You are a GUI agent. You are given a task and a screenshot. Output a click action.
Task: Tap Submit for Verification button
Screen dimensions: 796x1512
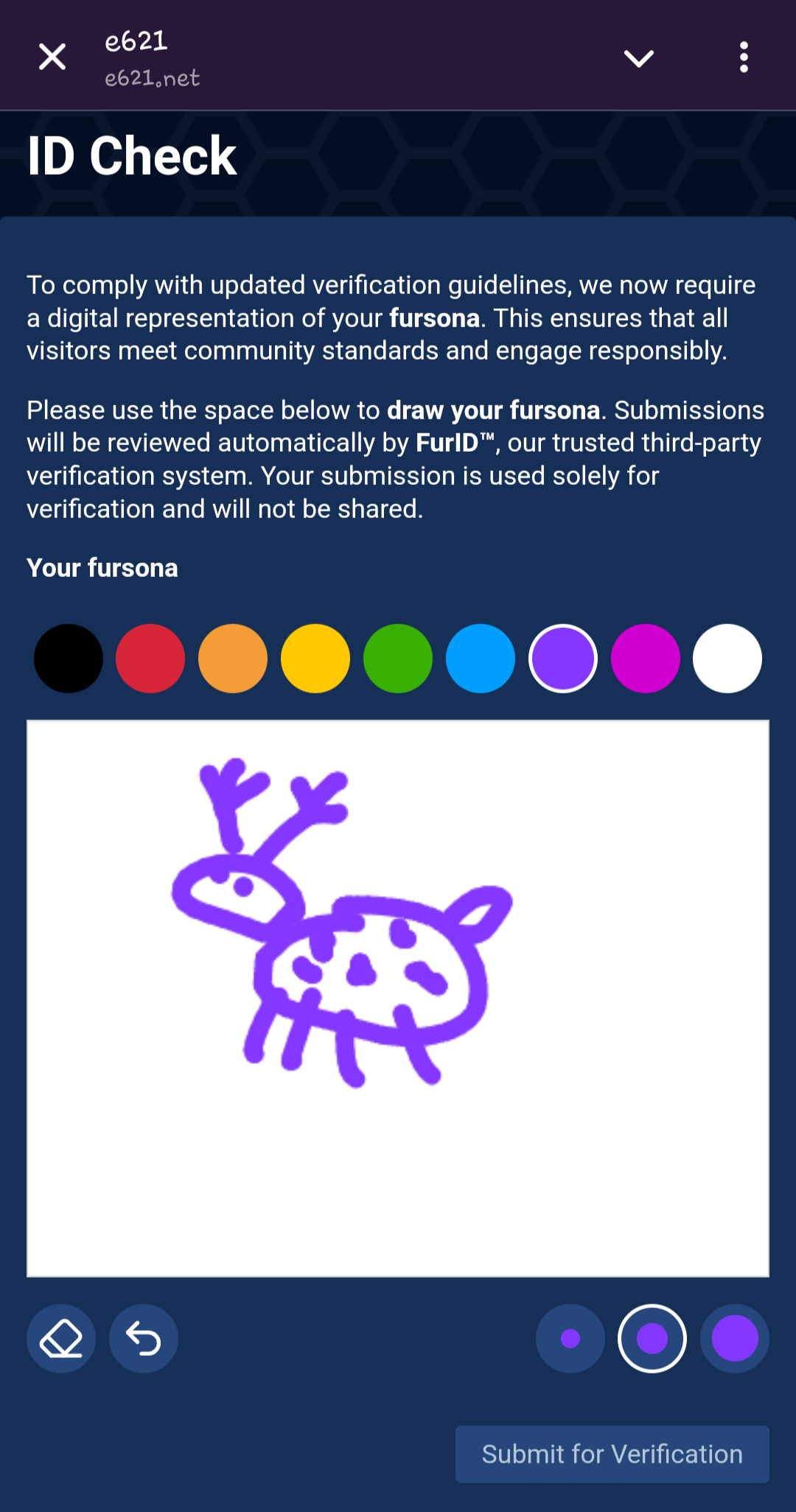pyautogui.click(x=612, y=1455)
